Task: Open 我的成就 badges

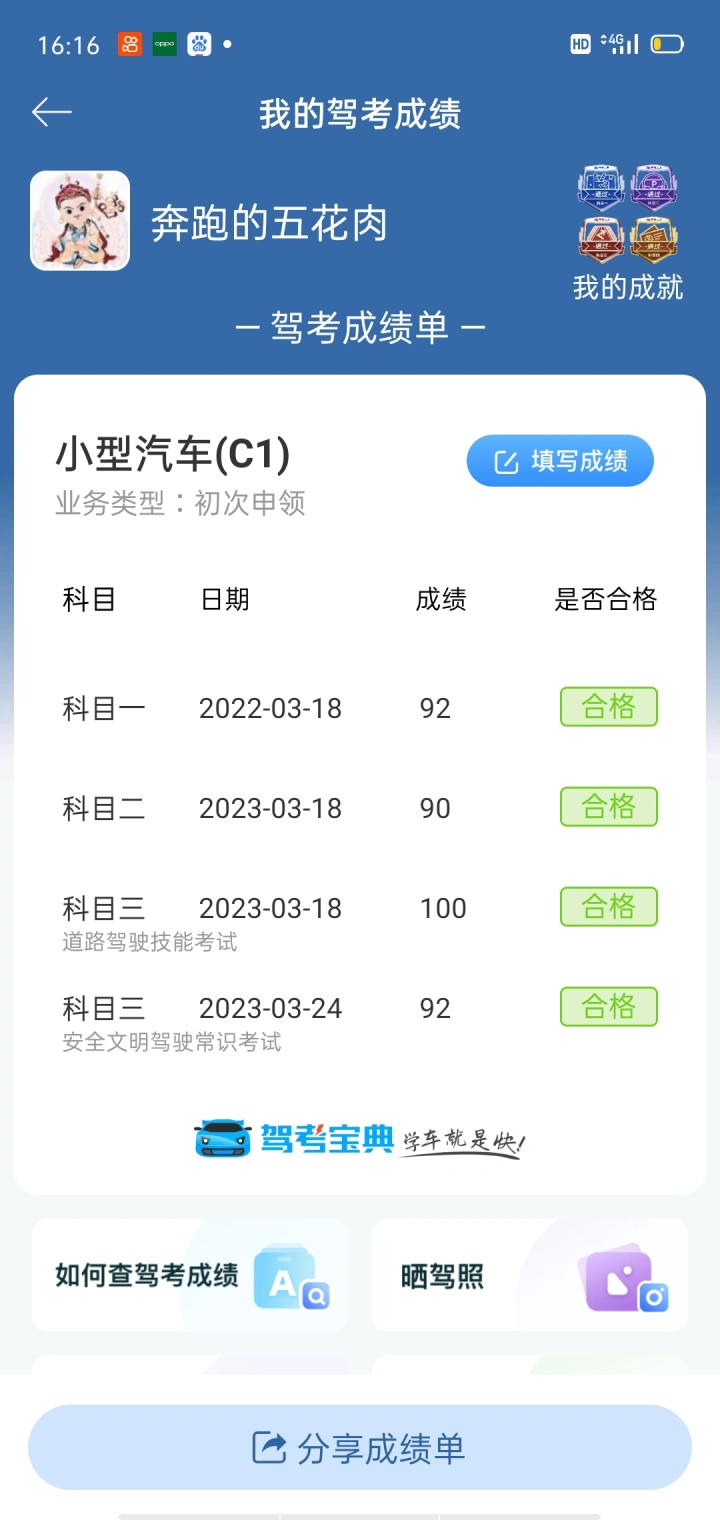Action: 628,234
